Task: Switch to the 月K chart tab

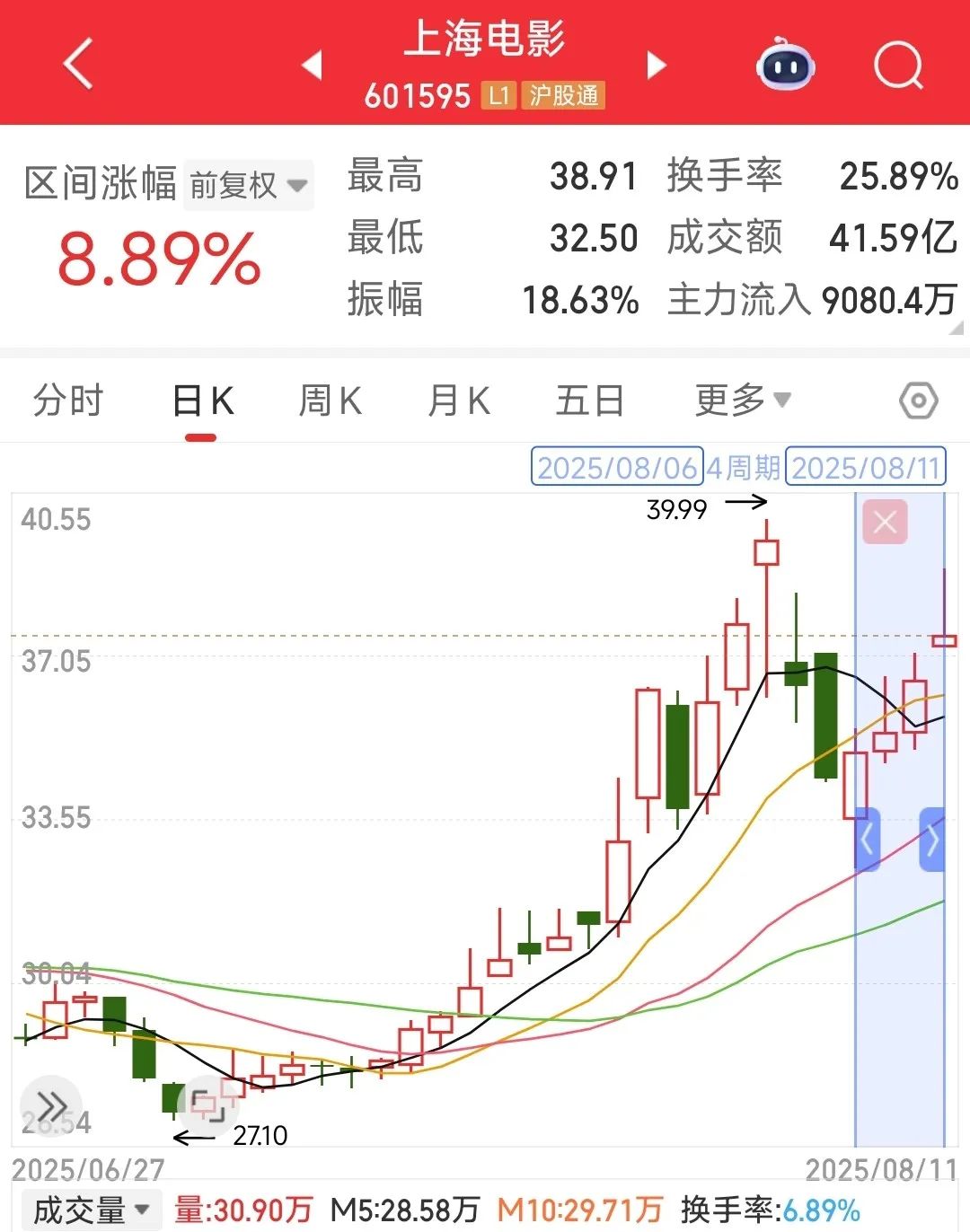Action: pyautogui.click(x=459, y=400)
